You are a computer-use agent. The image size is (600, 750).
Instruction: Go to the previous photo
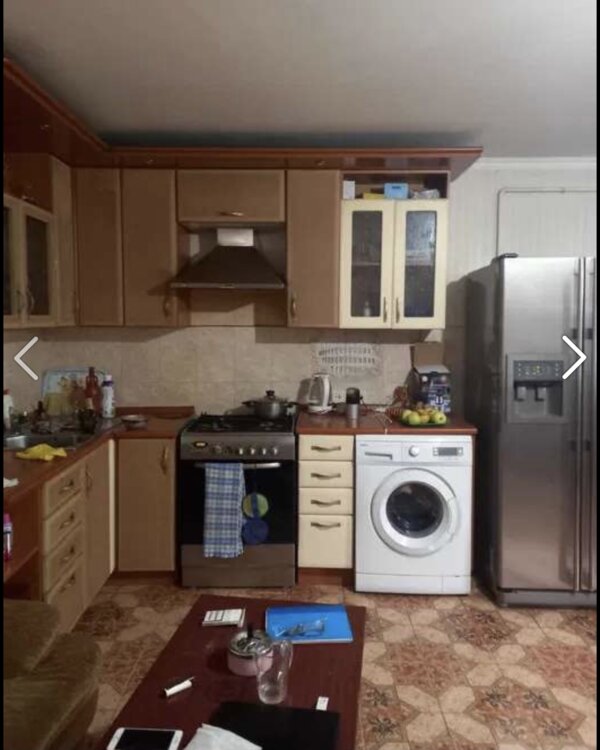click(x=26, y=358)
